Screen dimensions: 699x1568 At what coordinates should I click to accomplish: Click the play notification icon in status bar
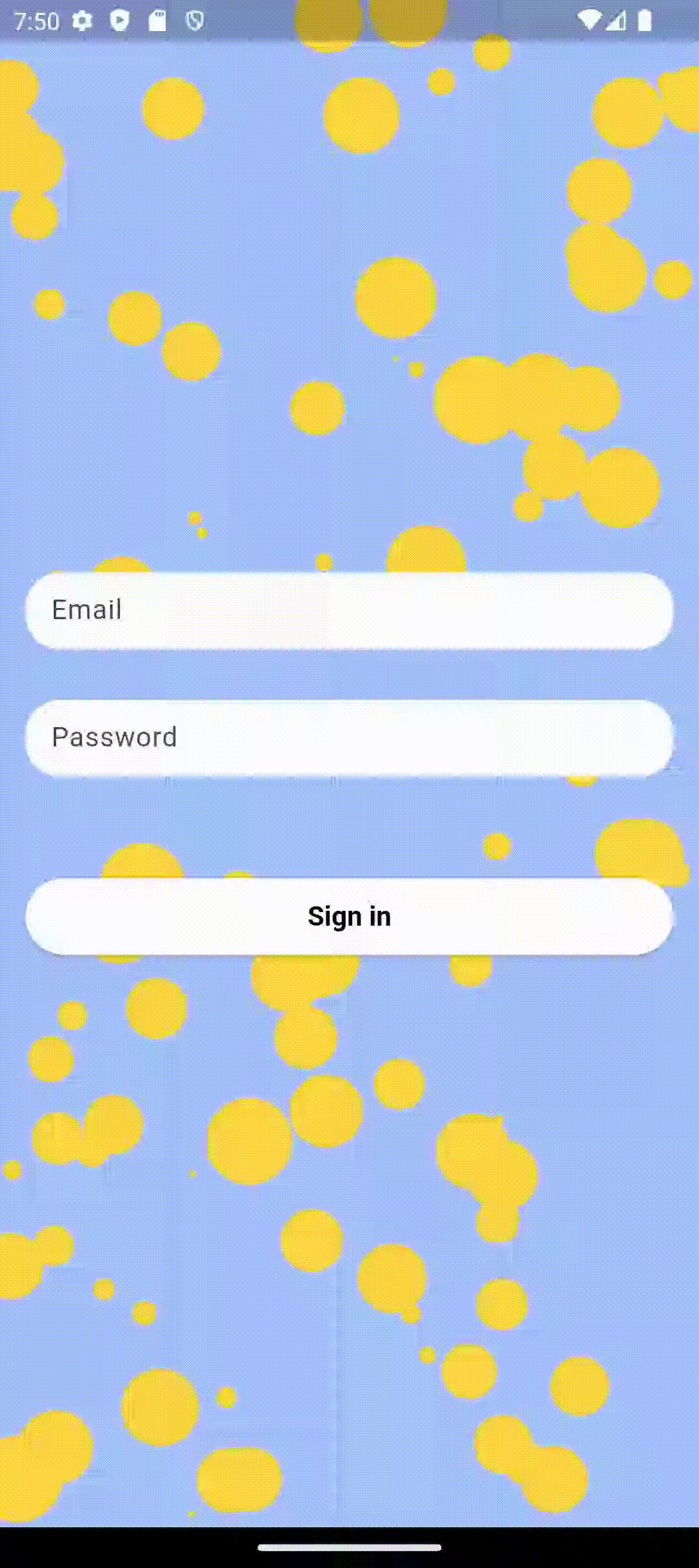(x=120, y=21)
